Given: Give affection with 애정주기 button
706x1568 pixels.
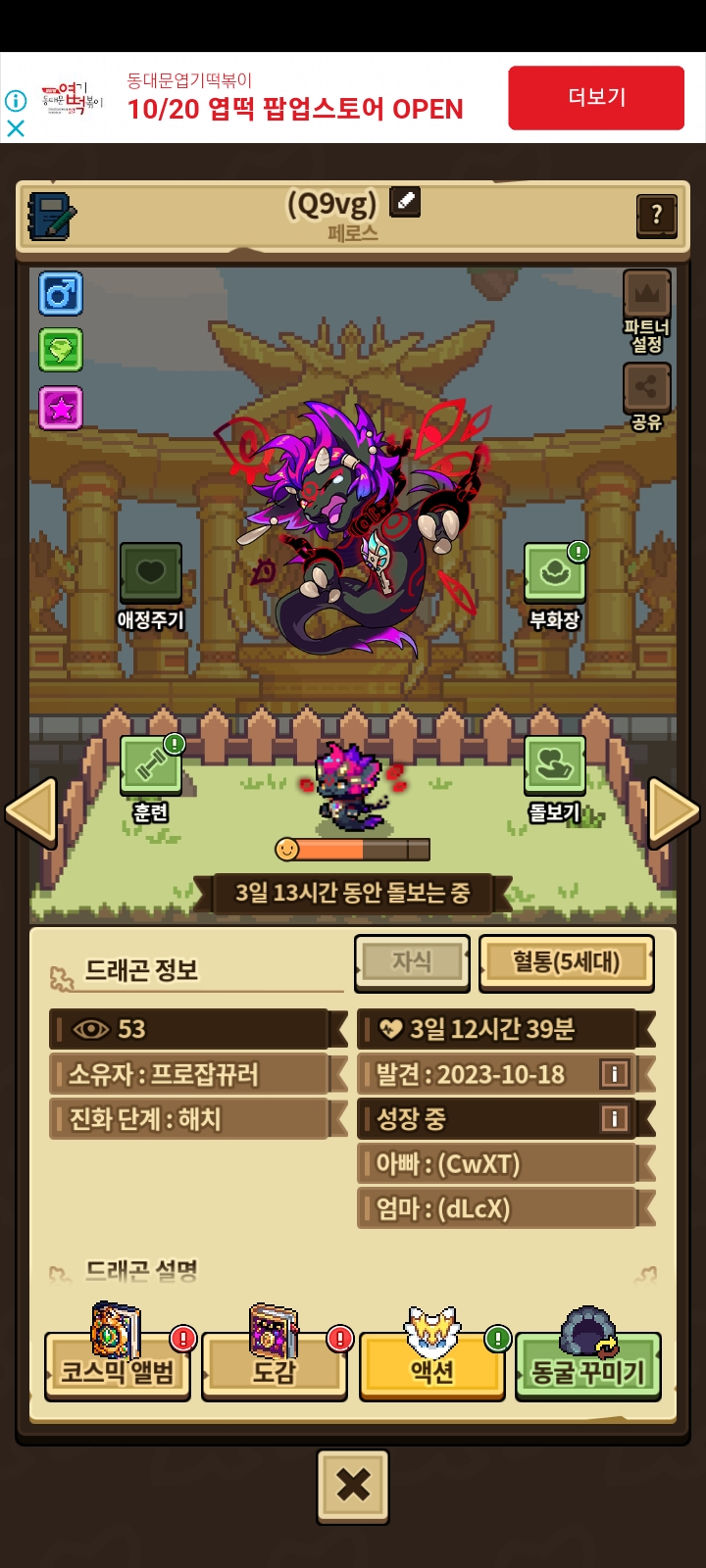Looking at the screenshot, I should 150,573.
